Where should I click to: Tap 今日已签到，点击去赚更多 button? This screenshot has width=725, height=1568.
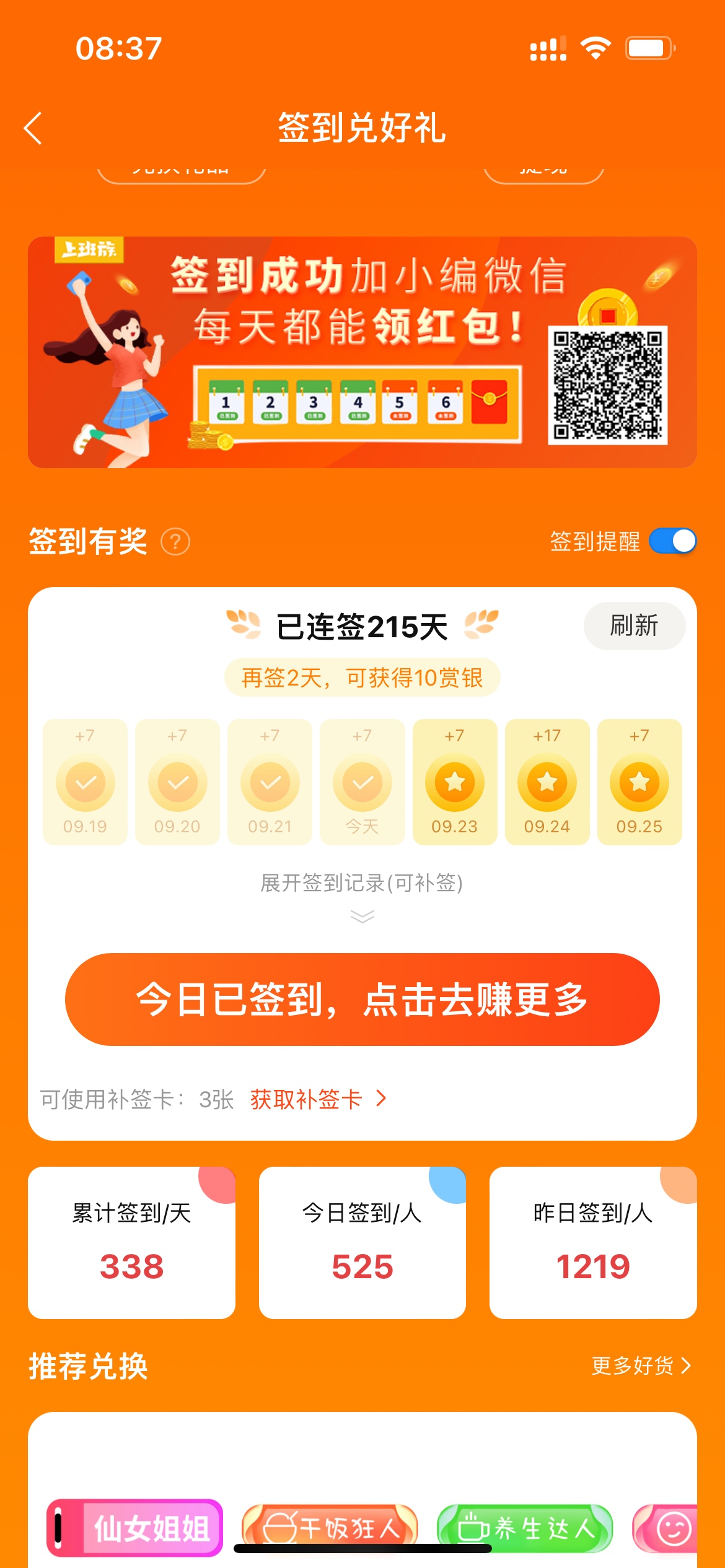(x=362, y=1000)
